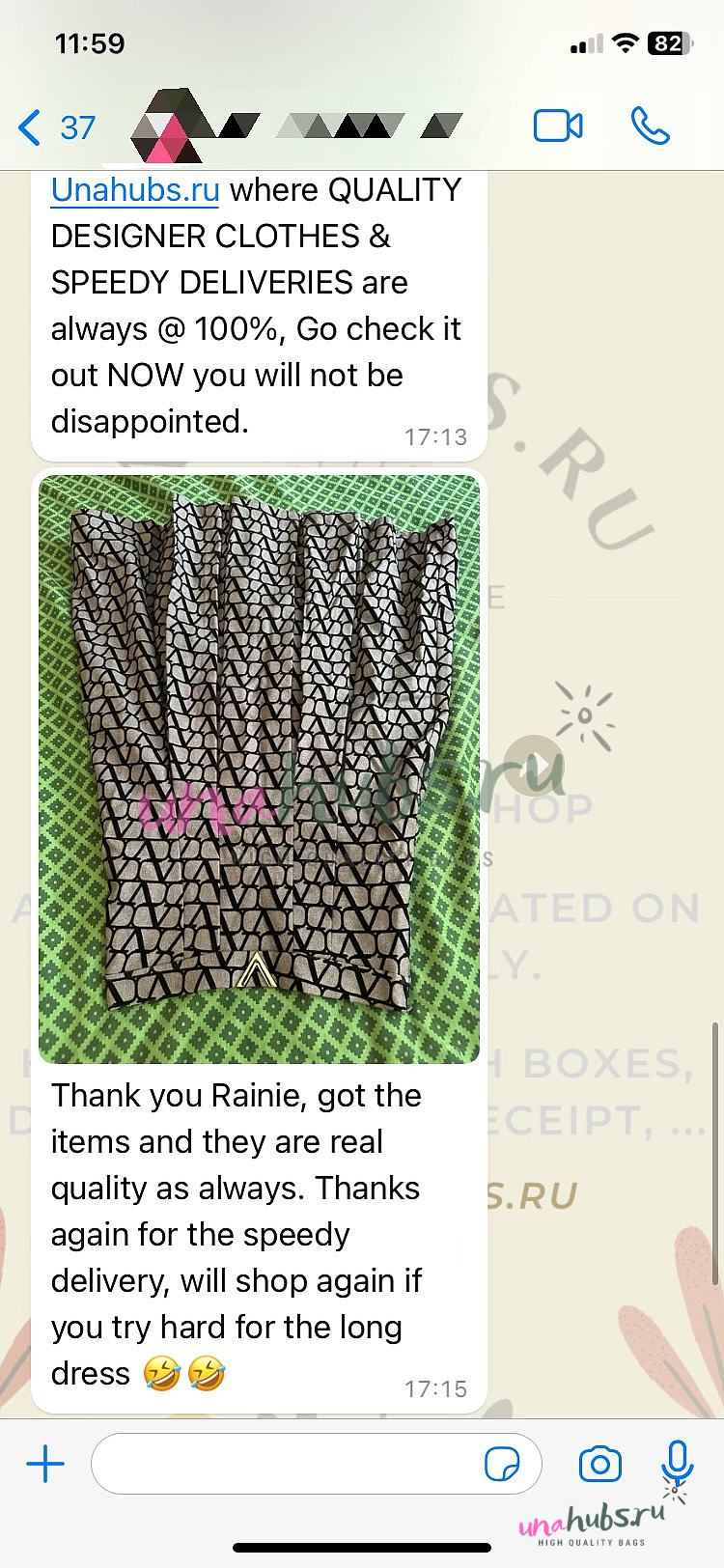
Task: Record a voice message with the microphone
Action: (678, 1464)
